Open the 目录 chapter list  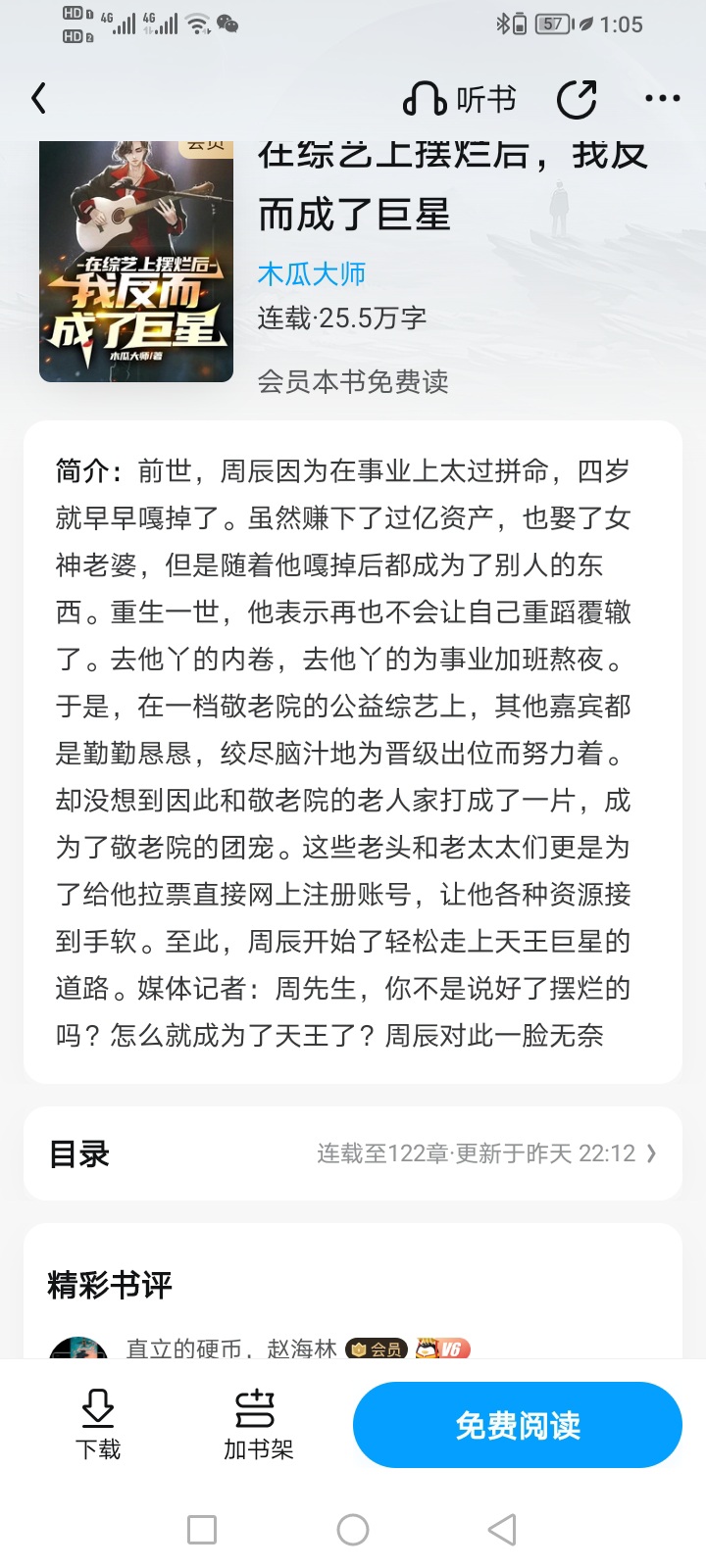(353, 1153)
